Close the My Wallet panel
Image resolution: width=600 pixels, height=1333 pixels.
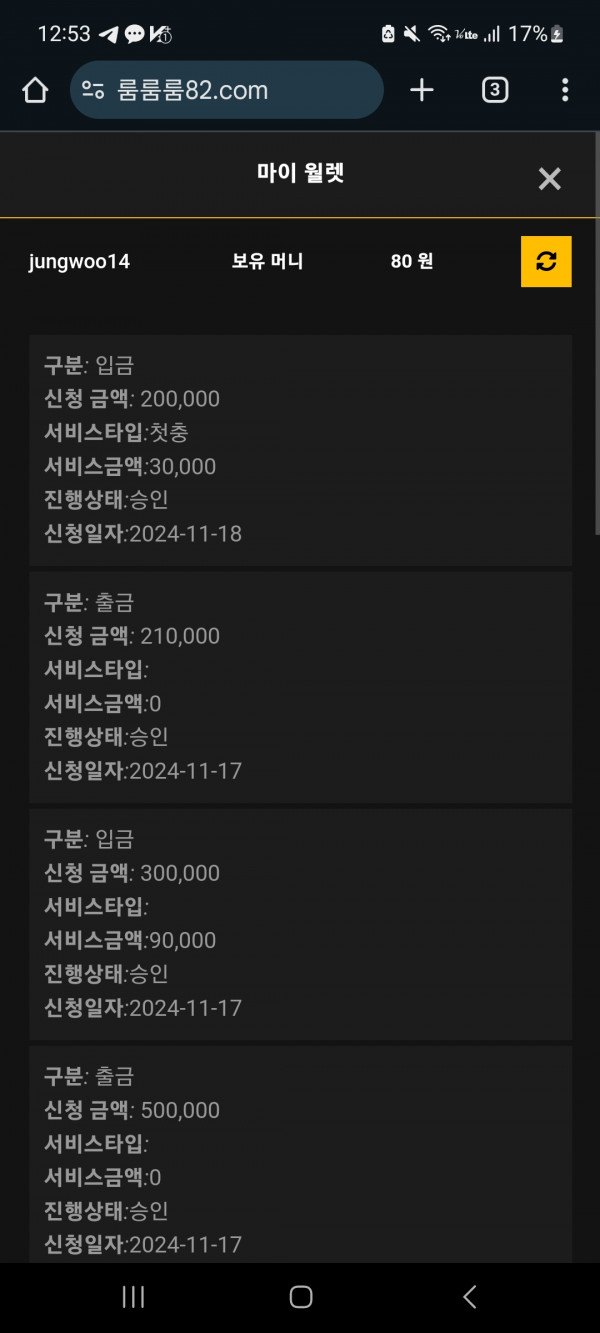(x=549, y=179)
